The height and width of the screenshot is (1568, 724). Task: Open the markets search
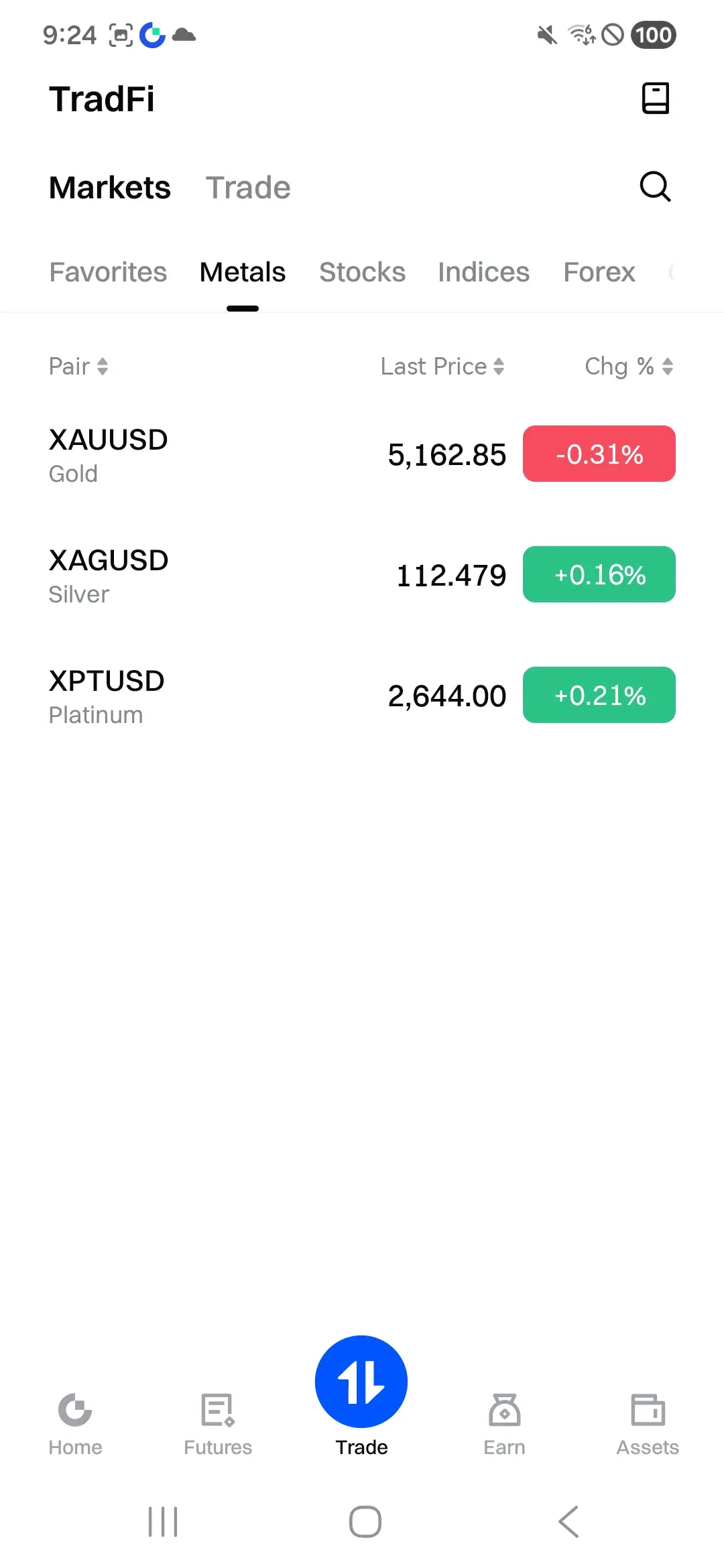point(655,187)
